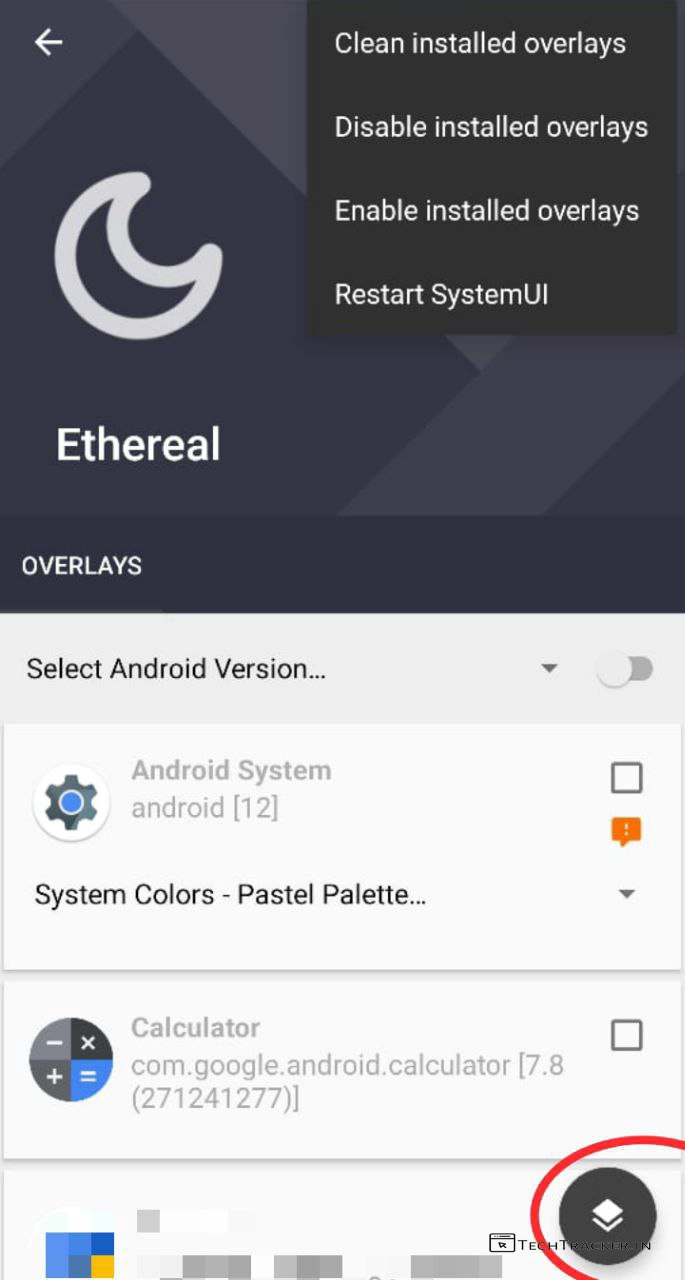Viewport: 685px width, 1280px height.
Task: Switch to the Overlays tab
Action: pyautogui.click(x=82, y=566)
